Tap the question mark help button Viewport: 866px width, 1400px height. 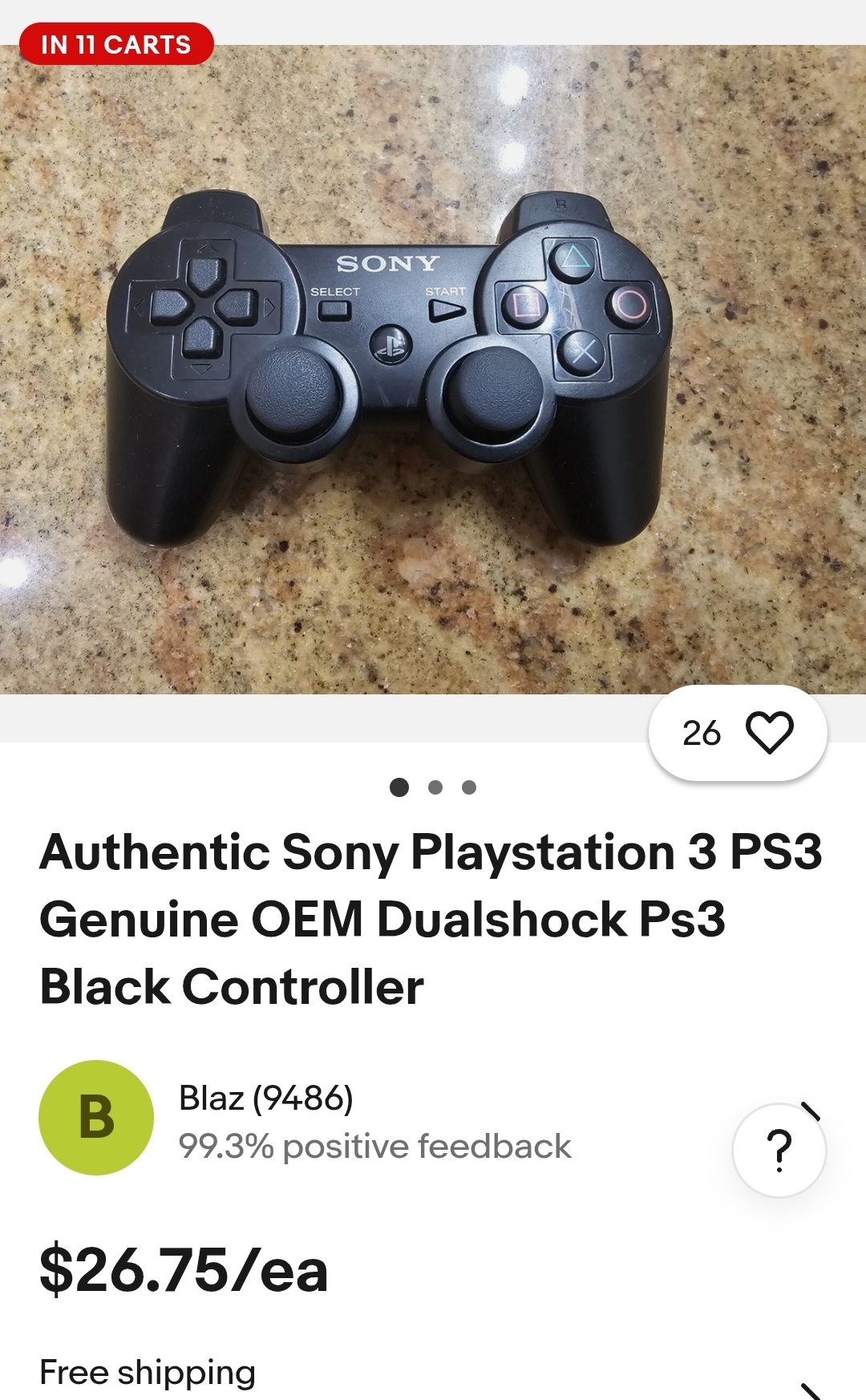point(779,1150)
